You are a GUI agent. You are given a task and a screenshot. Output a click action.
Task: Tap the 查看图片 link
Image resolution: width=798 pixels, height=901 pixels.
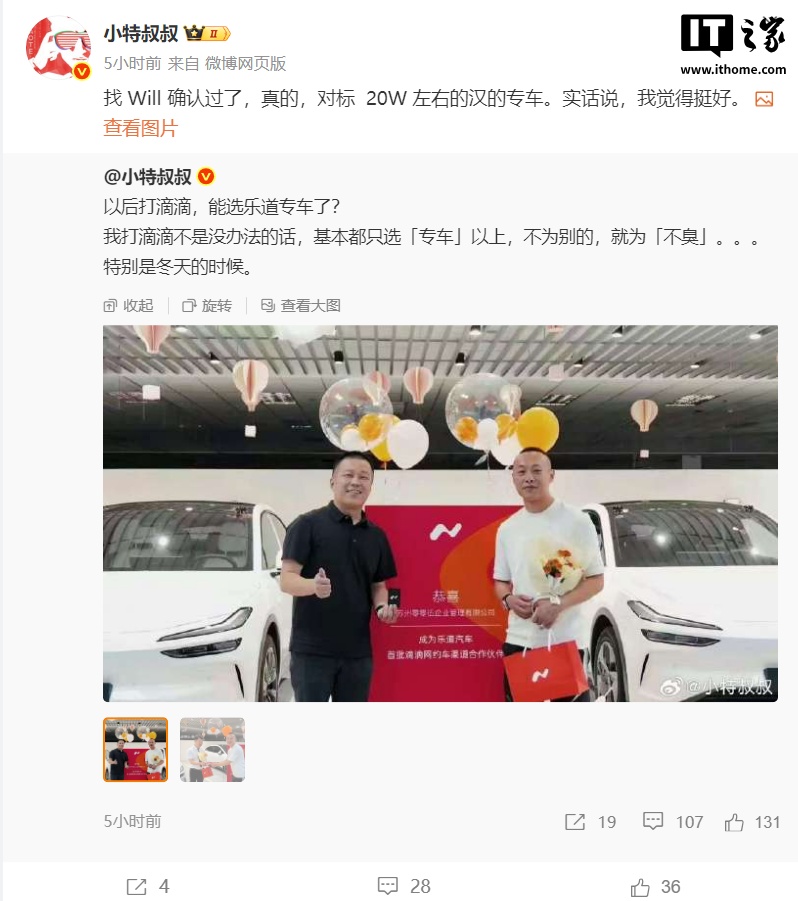(140, 128)
